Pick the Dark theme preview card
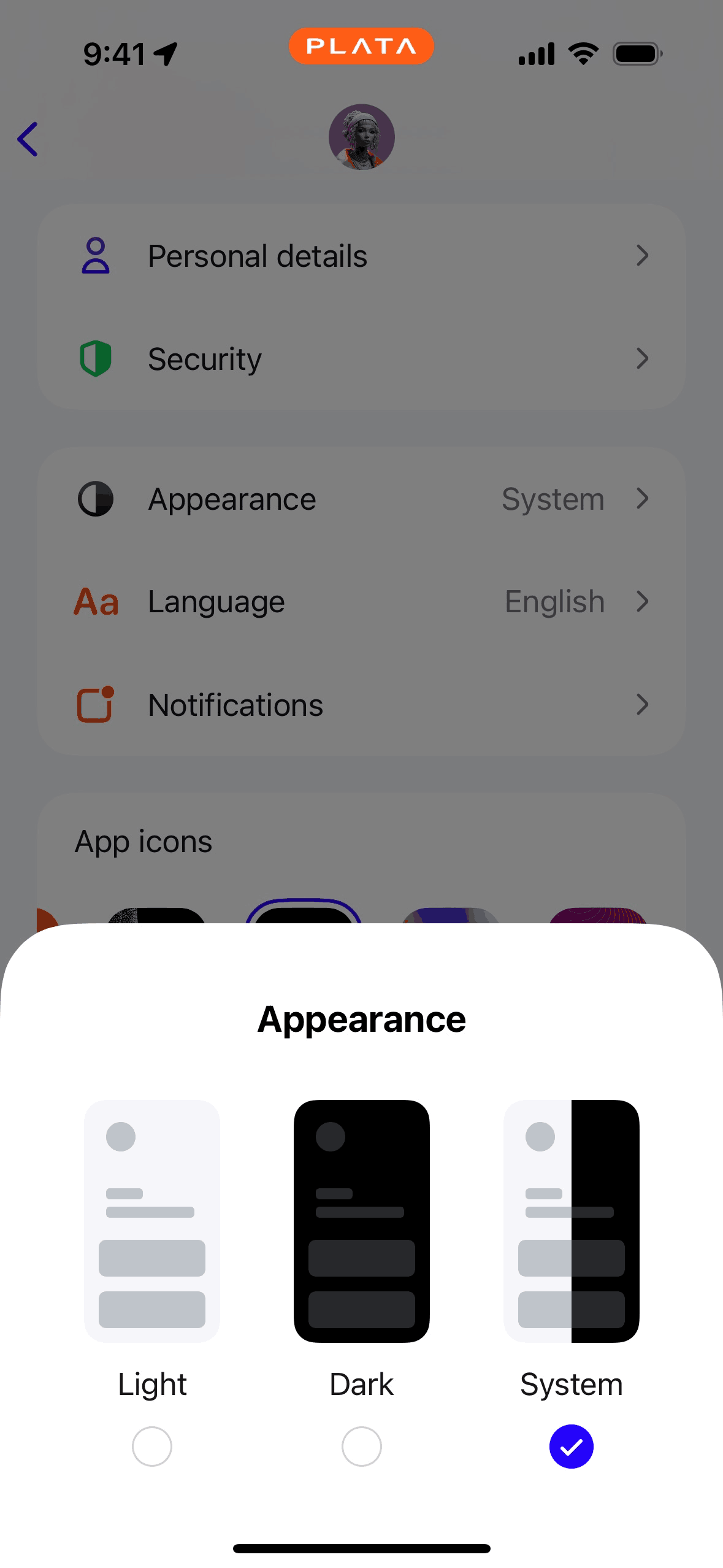Viewport: 723px width, 1568px height. 362,1221
